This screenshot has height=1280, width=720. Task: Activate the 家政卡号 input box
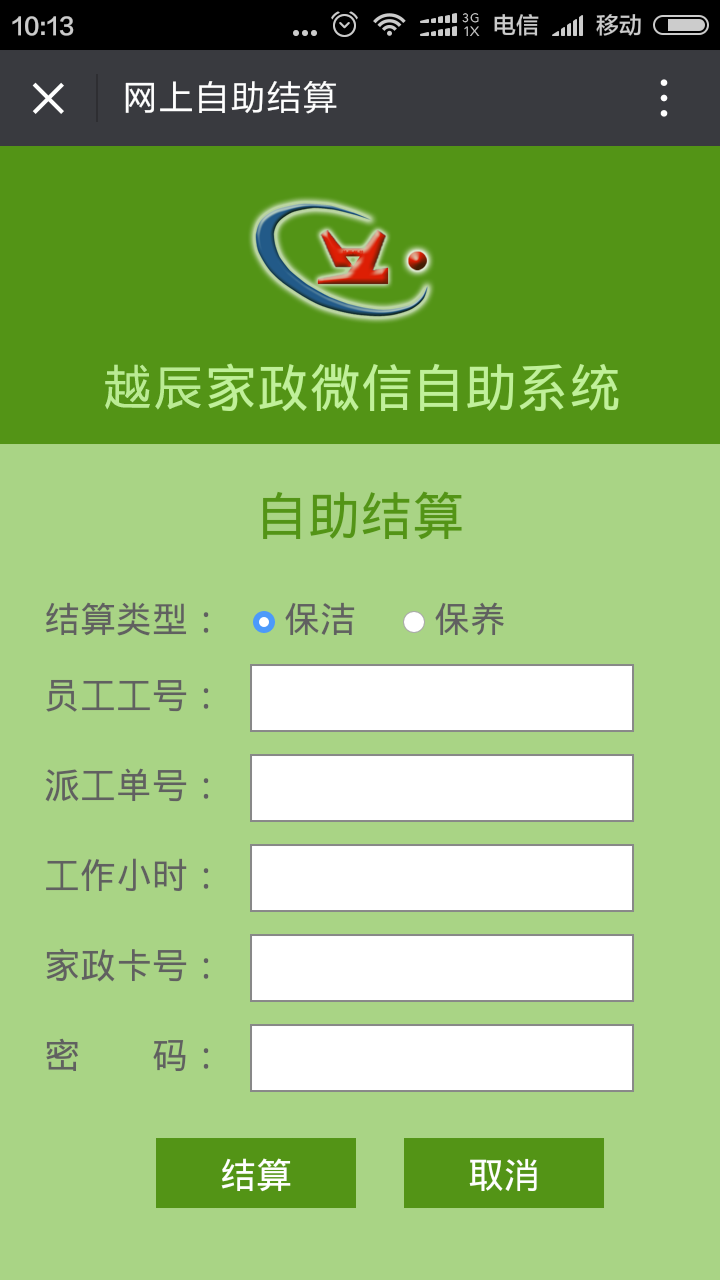click(441, 968)
